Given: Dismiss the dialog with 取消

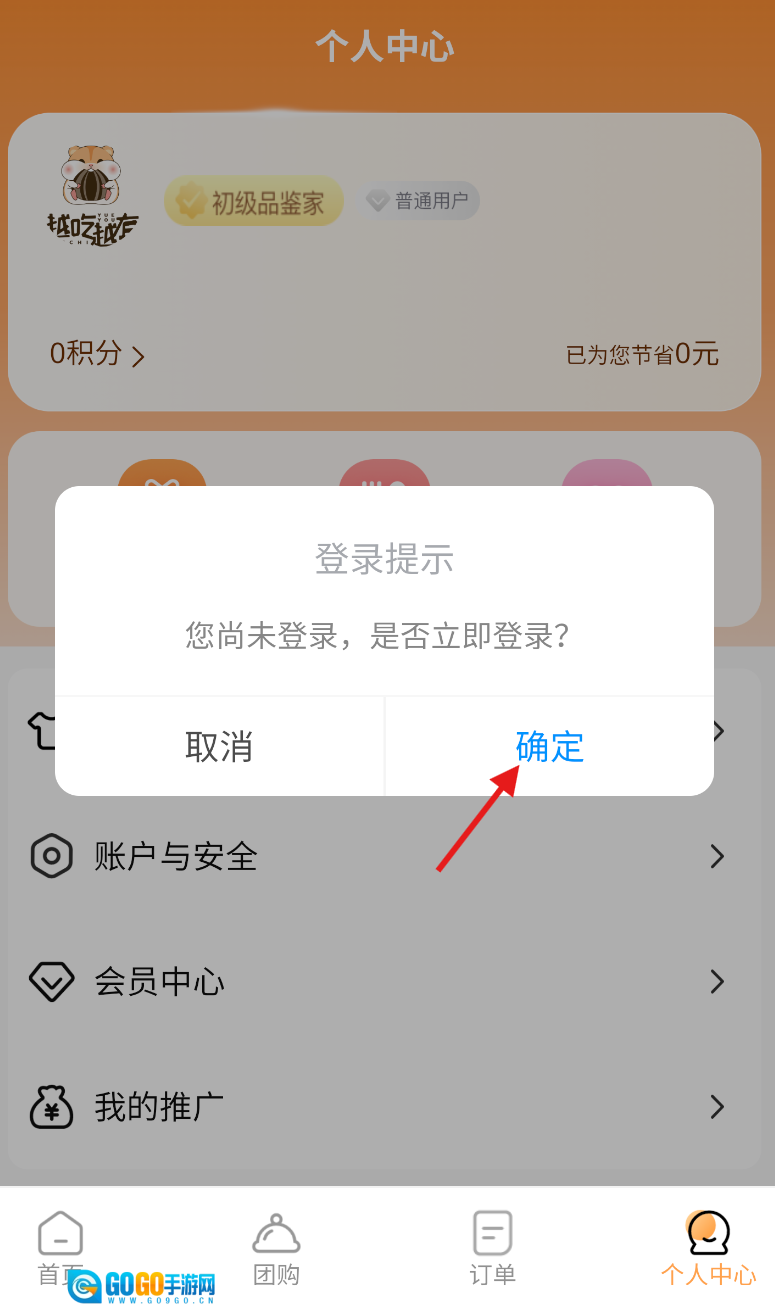Looking at the screenshot, I should click(x=219, y=746).
